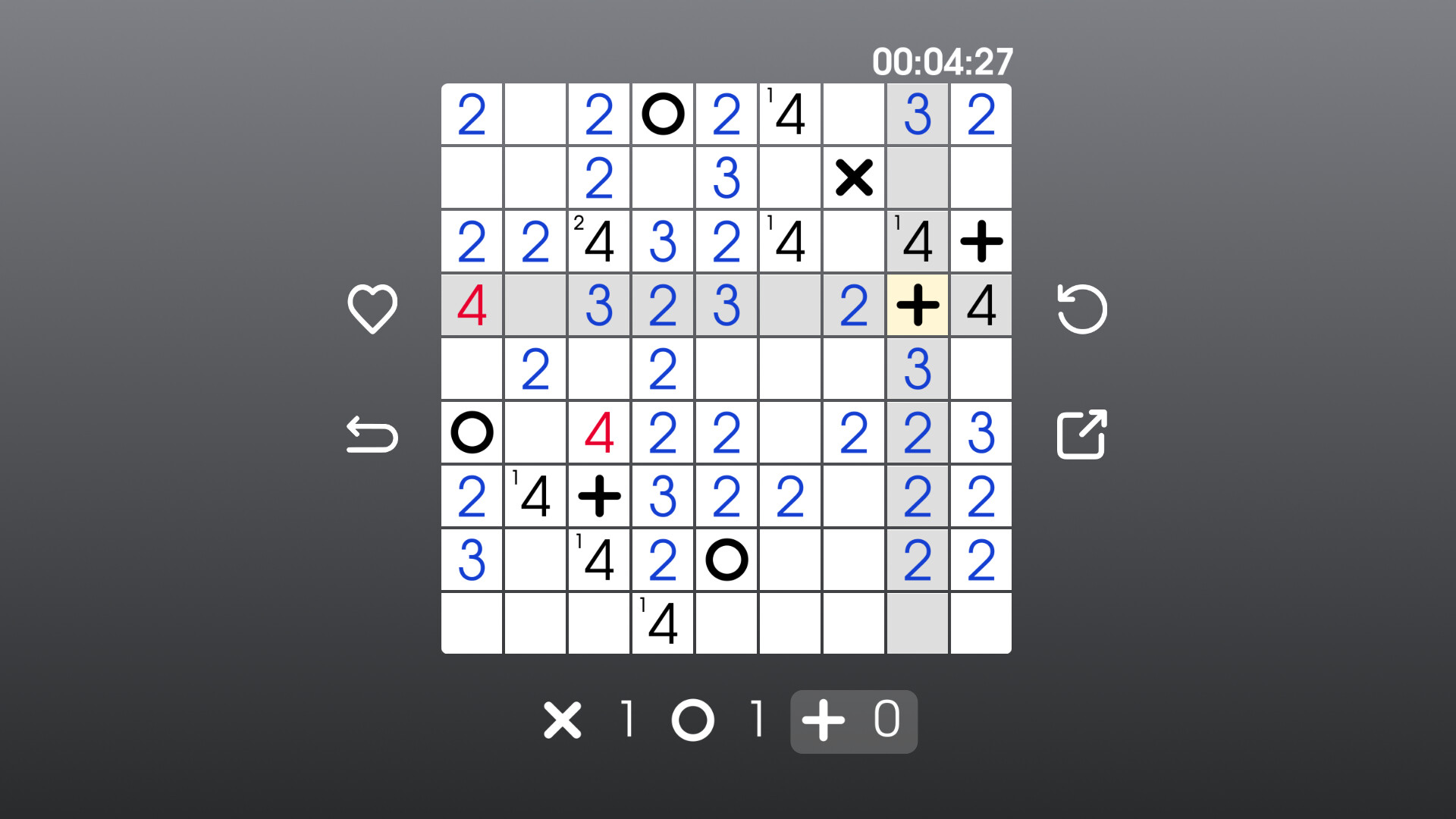Share this puzzle

pos(1082,435)
